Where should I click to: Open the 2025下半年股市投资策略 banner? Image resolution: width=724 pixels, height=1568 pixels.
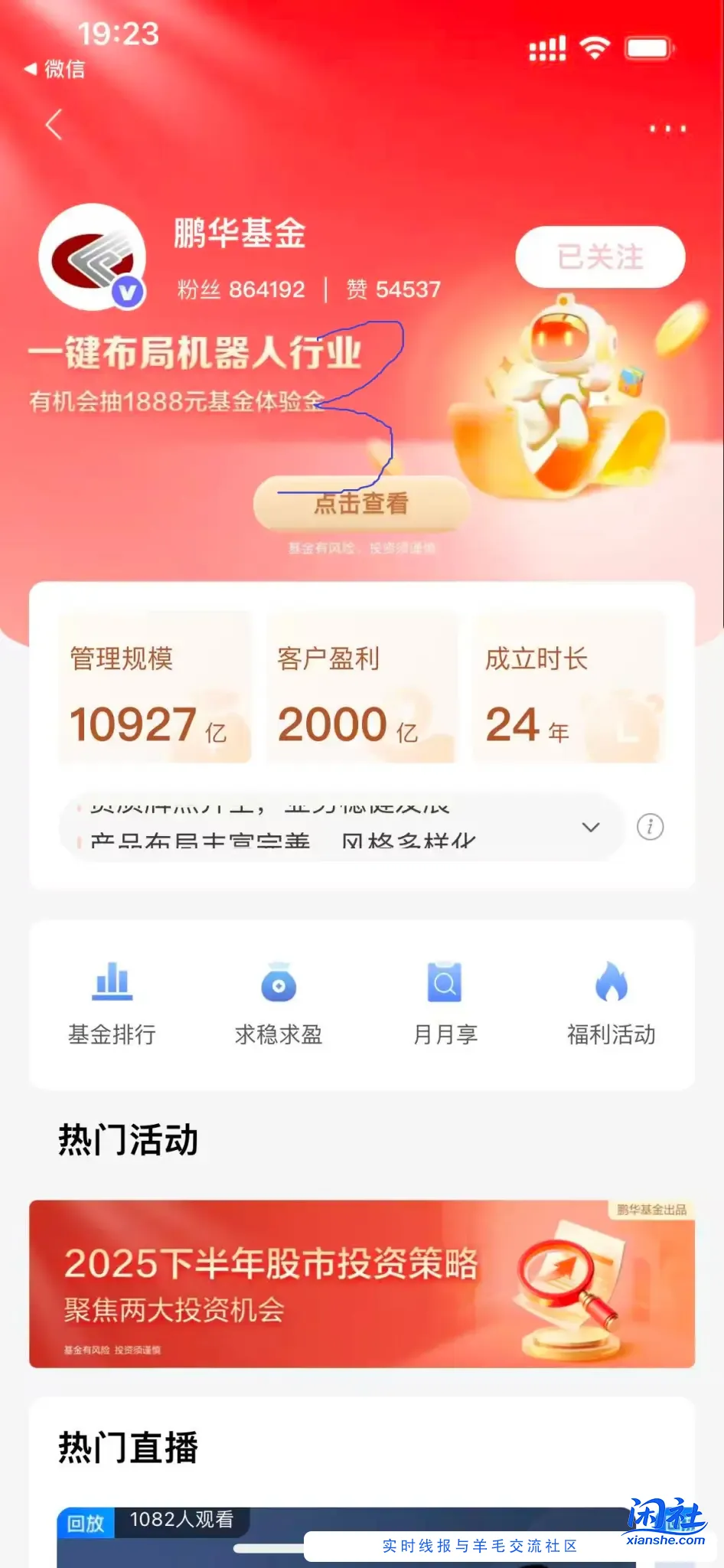point(362,1285)
